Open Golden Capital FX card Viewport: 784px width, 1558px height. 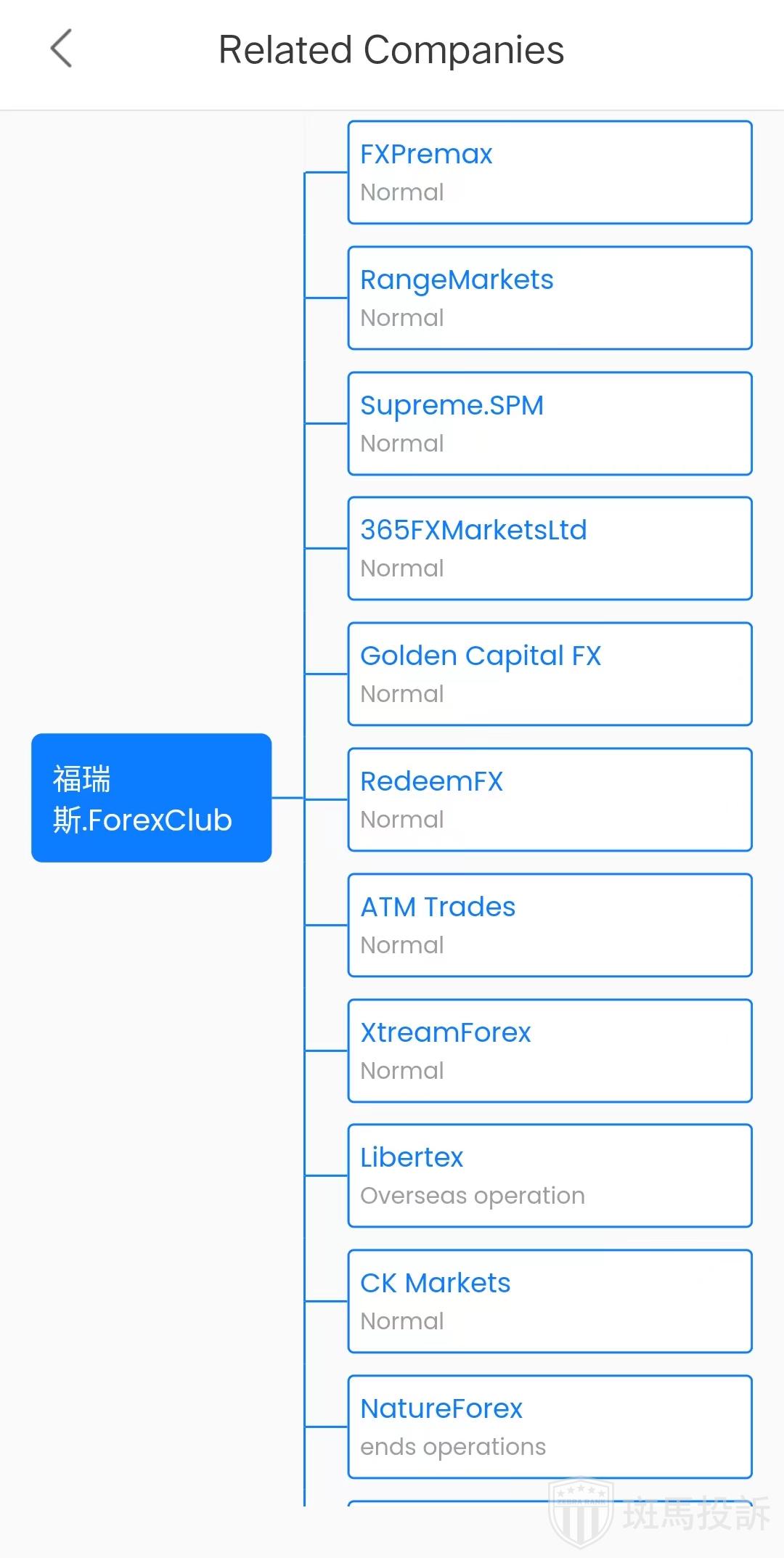[550, 674]
